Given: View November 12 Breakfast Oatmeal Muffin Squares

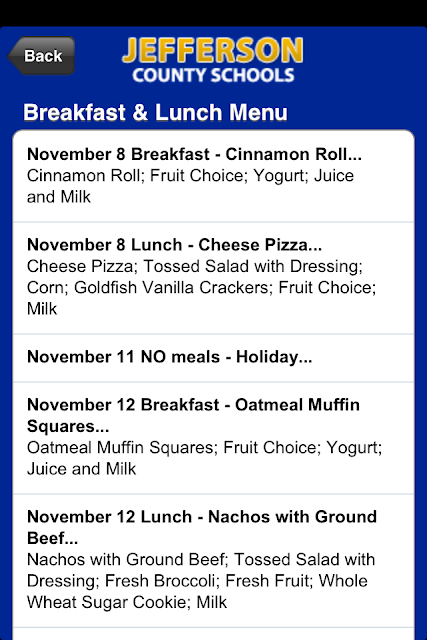Looking at the screenshot, I should 214,438.
